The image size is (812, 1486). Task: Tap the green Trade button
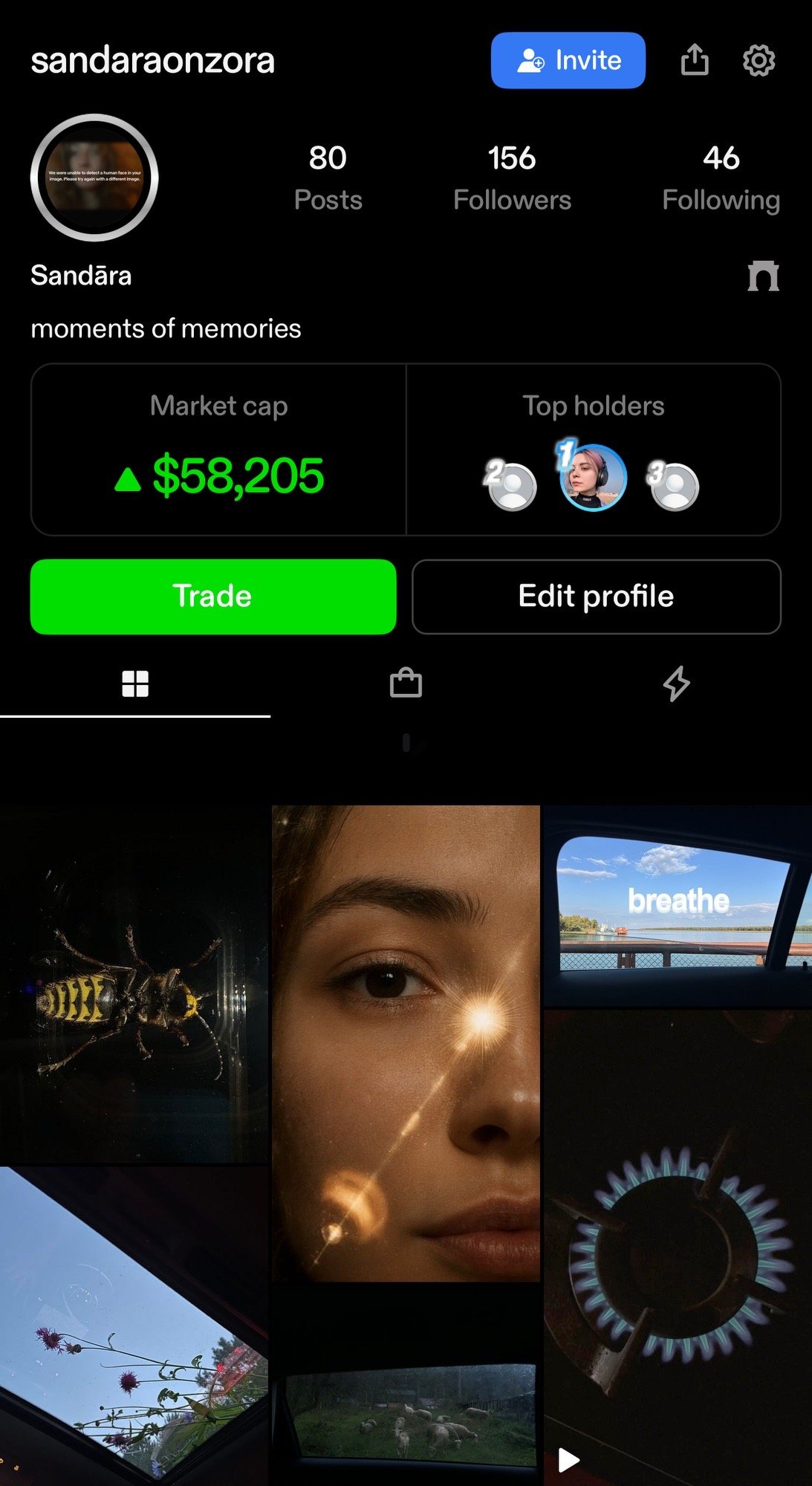click(213, 597)
